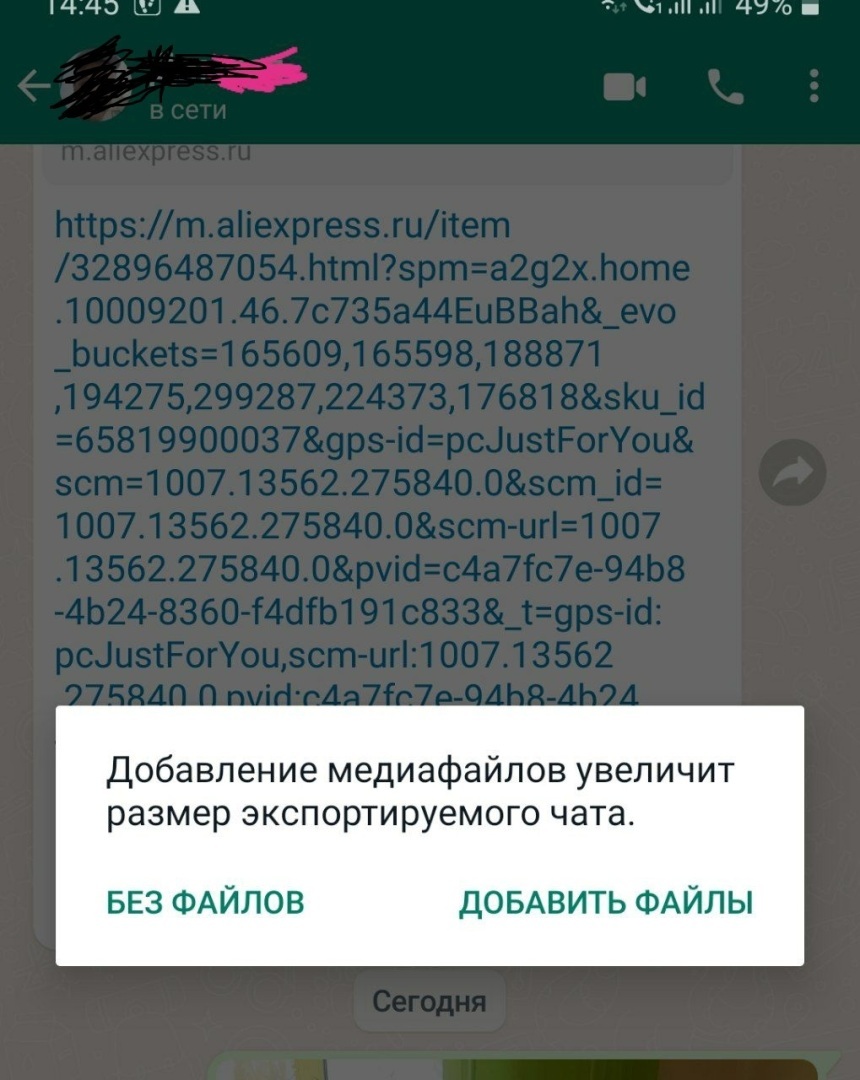Go back with the arrow icon
860x1080 pixels.
tap(34, 87)
